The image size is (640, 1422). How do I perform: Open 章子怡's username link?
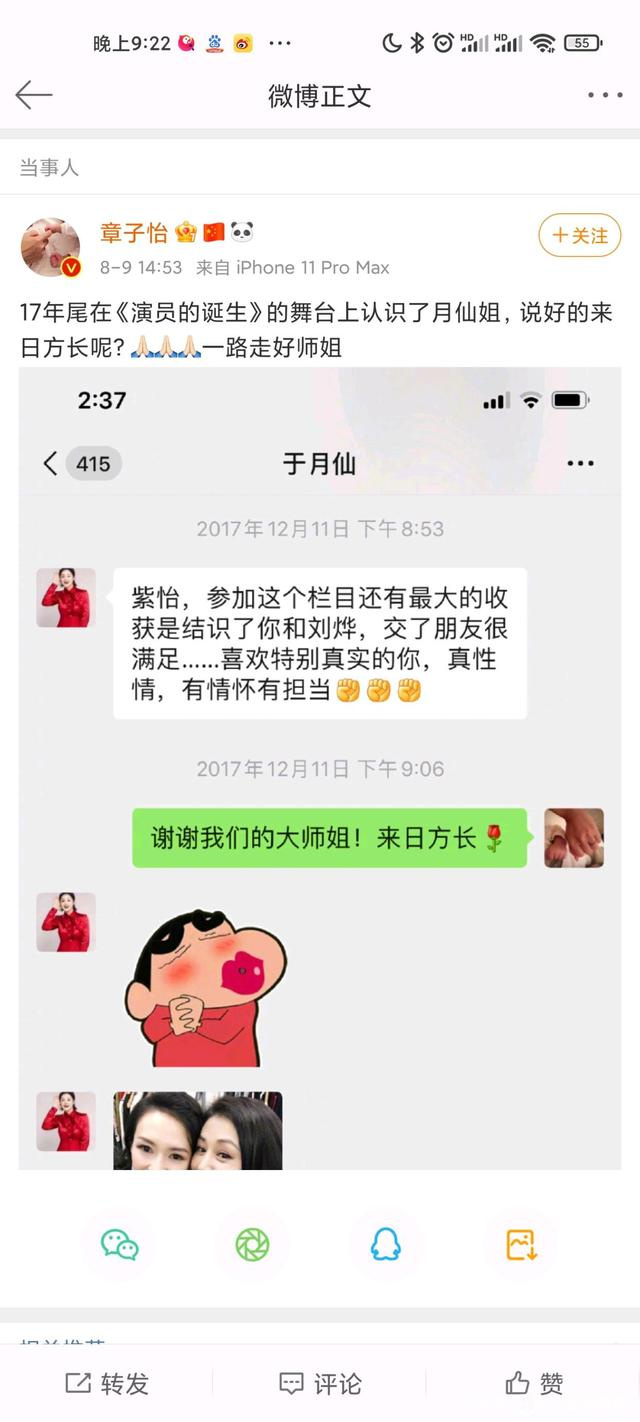click(134, 233)
